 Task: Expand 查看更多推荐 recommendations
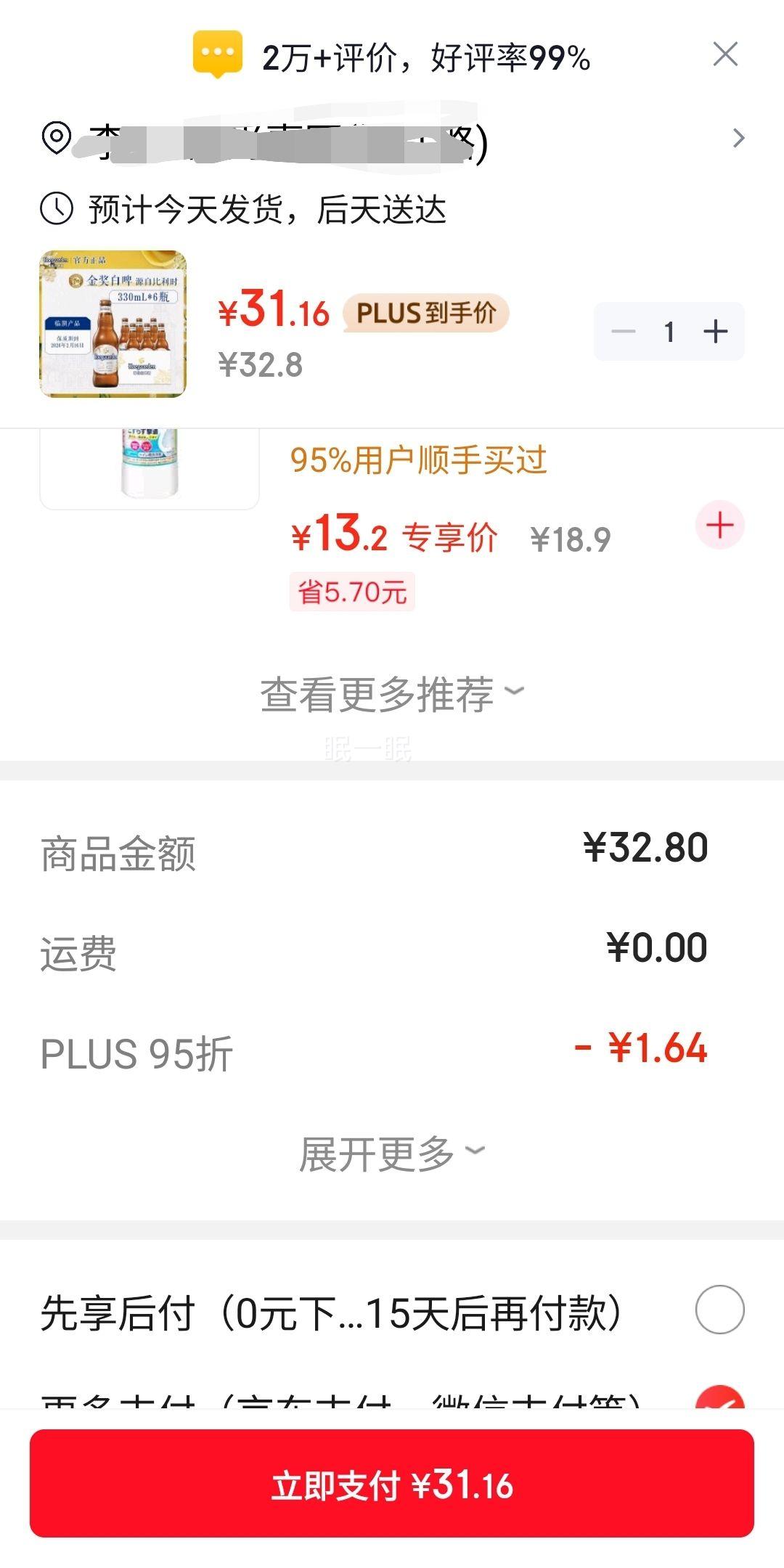point(392,695)
